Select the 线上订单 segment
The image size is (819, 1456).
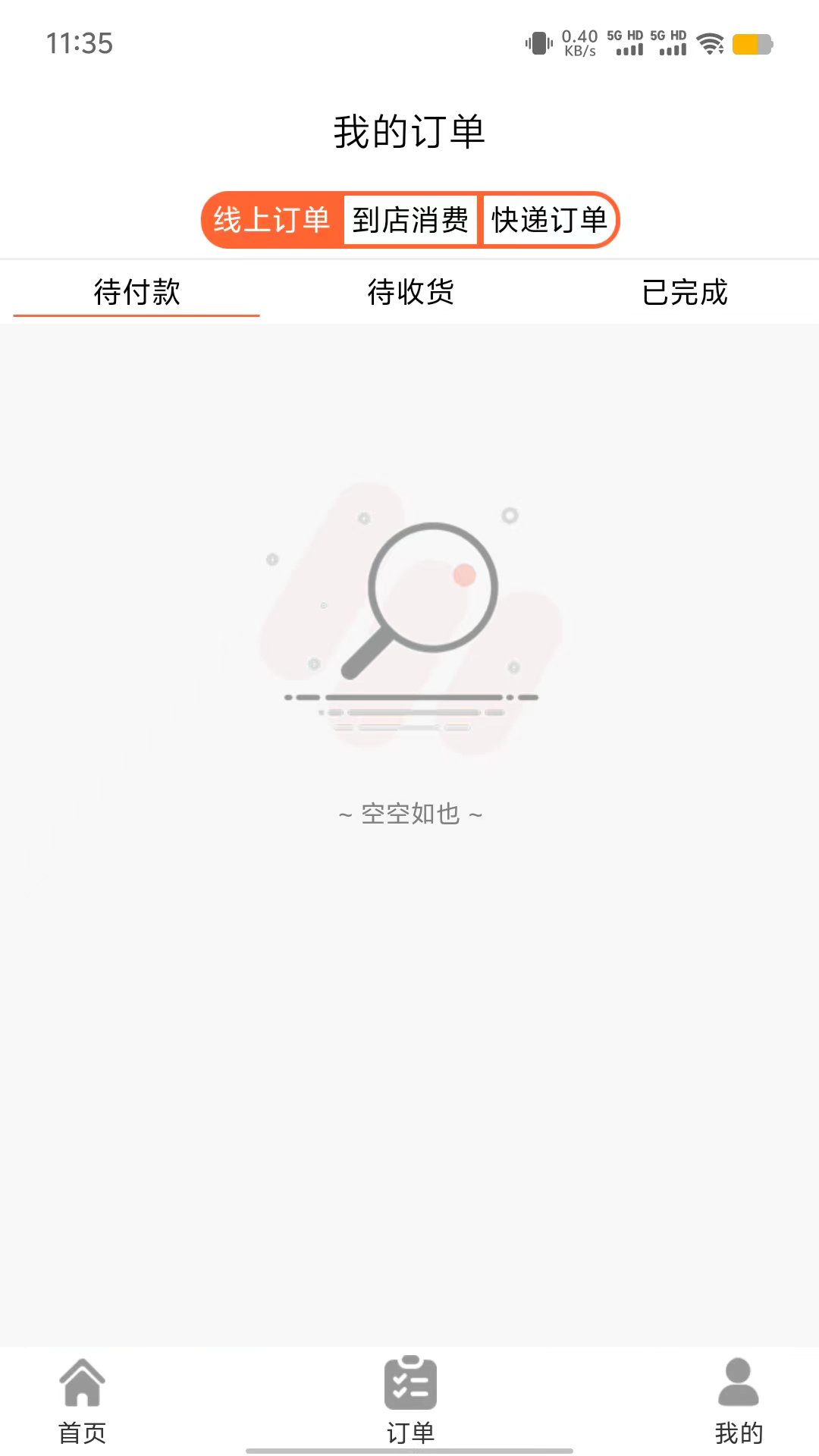coord(271,220)
